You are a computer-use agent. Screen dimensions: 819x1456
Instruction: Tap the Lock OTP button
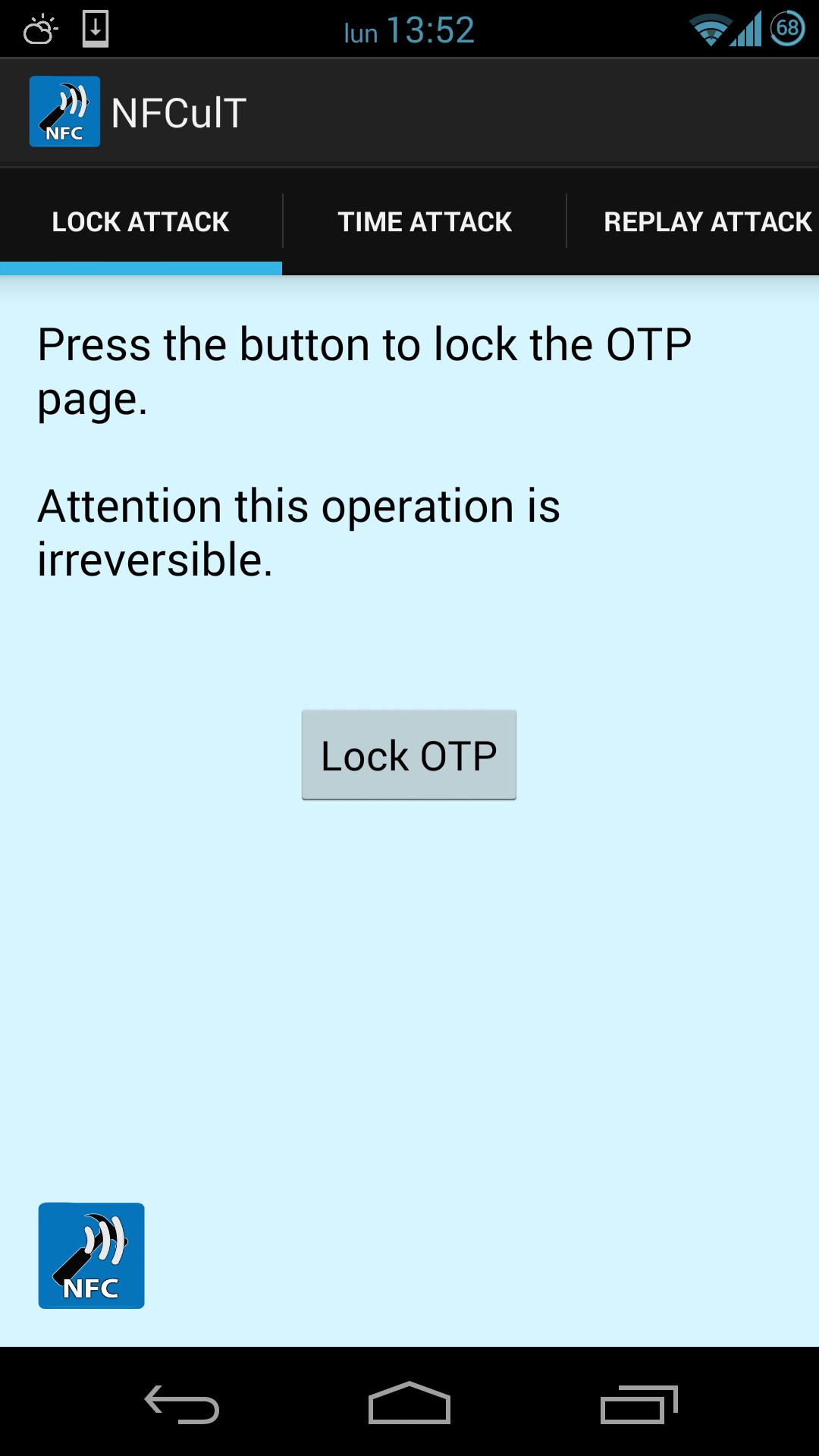409,755
